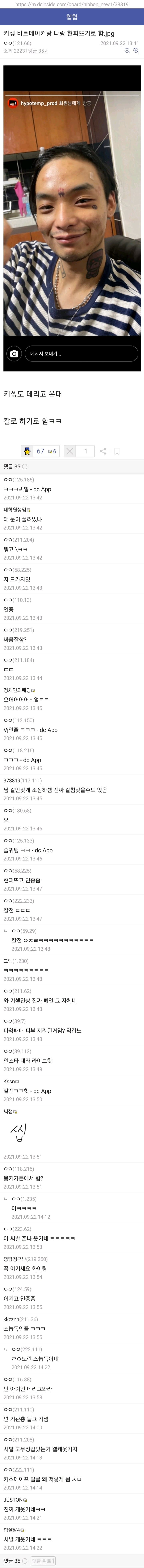Refresh comments beside top 댓글 35
This screenshot has height=1568, width=144.
(x=25, y=467)
